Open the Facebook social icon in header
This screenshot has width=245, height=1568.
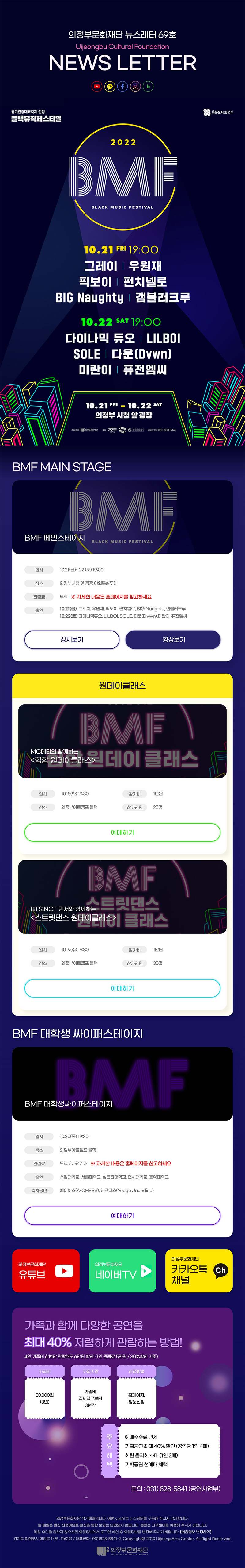point(122,87)
